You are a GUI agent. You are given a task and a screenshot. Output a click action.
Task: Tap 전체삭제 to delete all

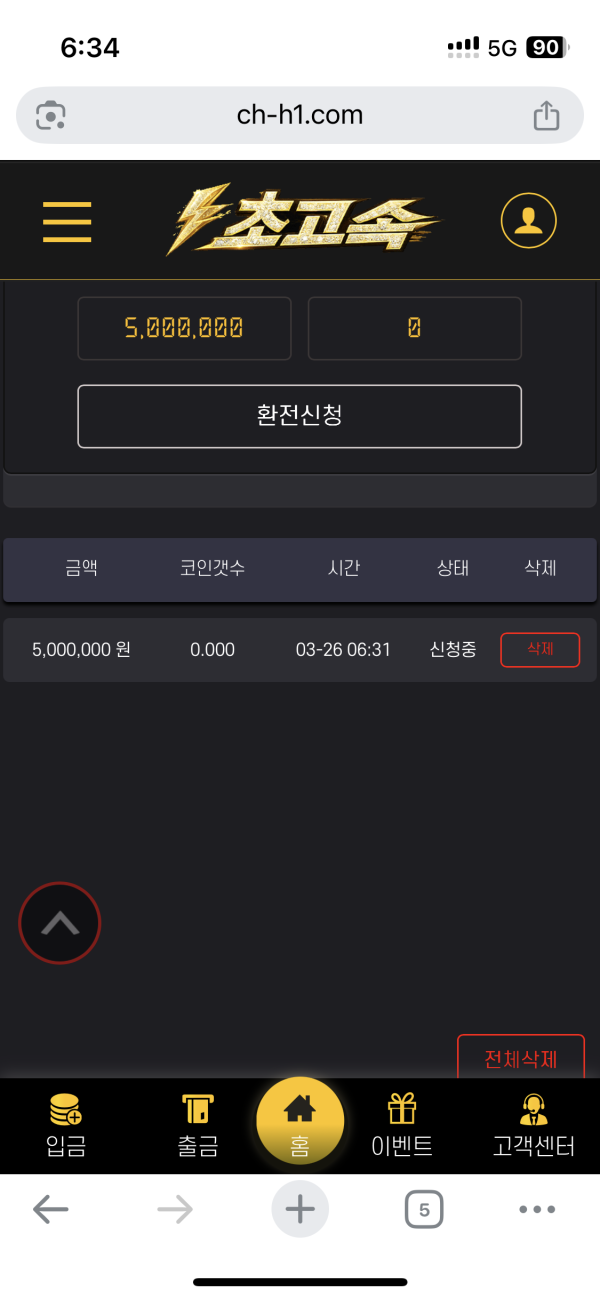tap(520, 1058)
